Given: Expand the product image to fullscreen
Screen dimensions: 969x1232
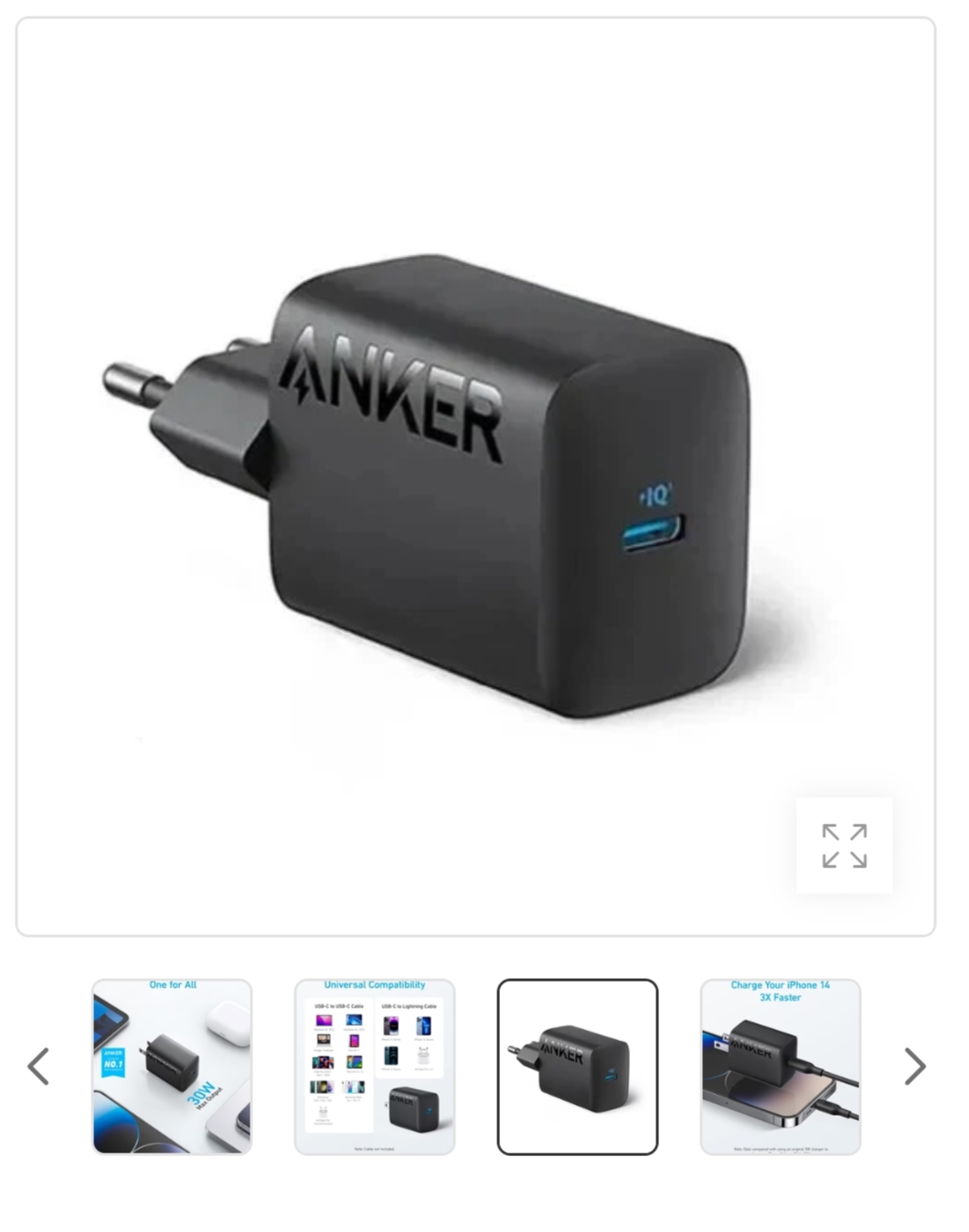Looking at the screenshot, I should point(844,845).
